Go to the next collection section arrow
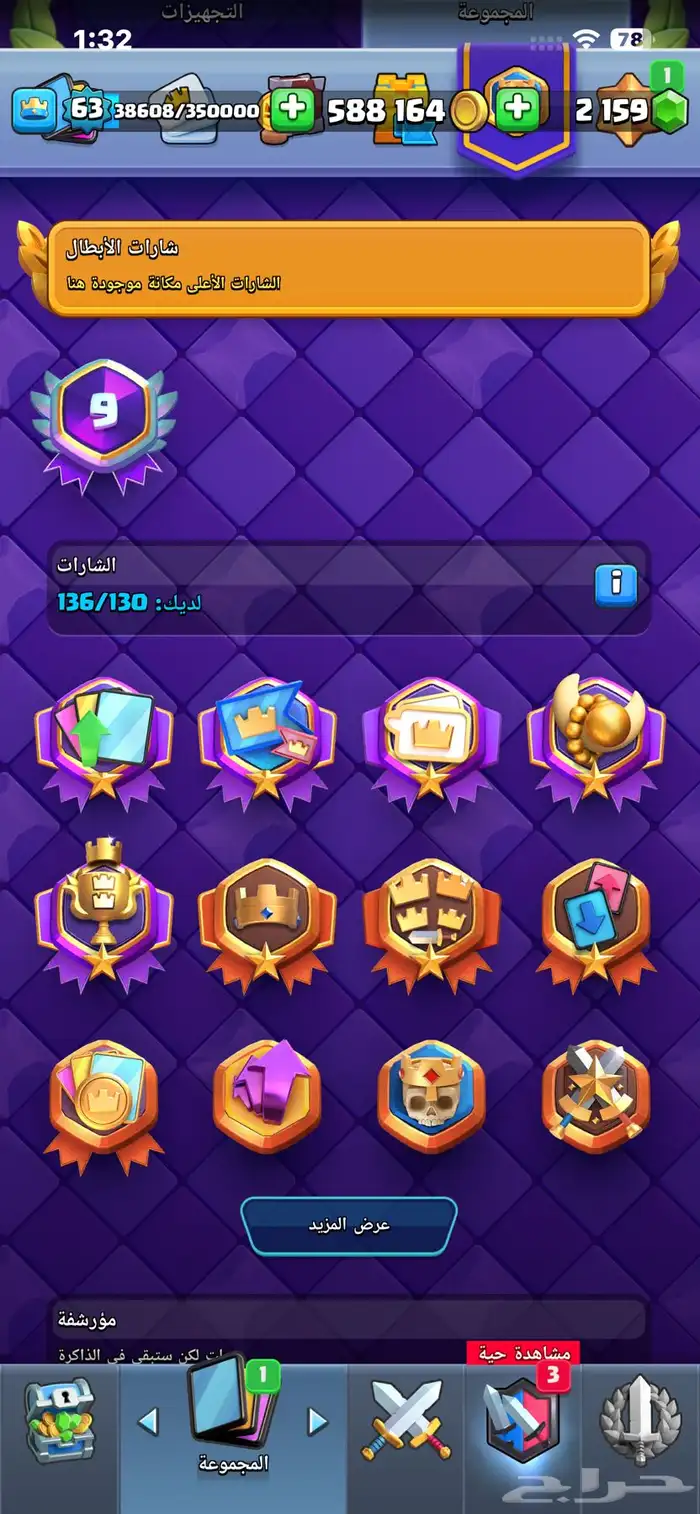 click(x=317, y=1420)
